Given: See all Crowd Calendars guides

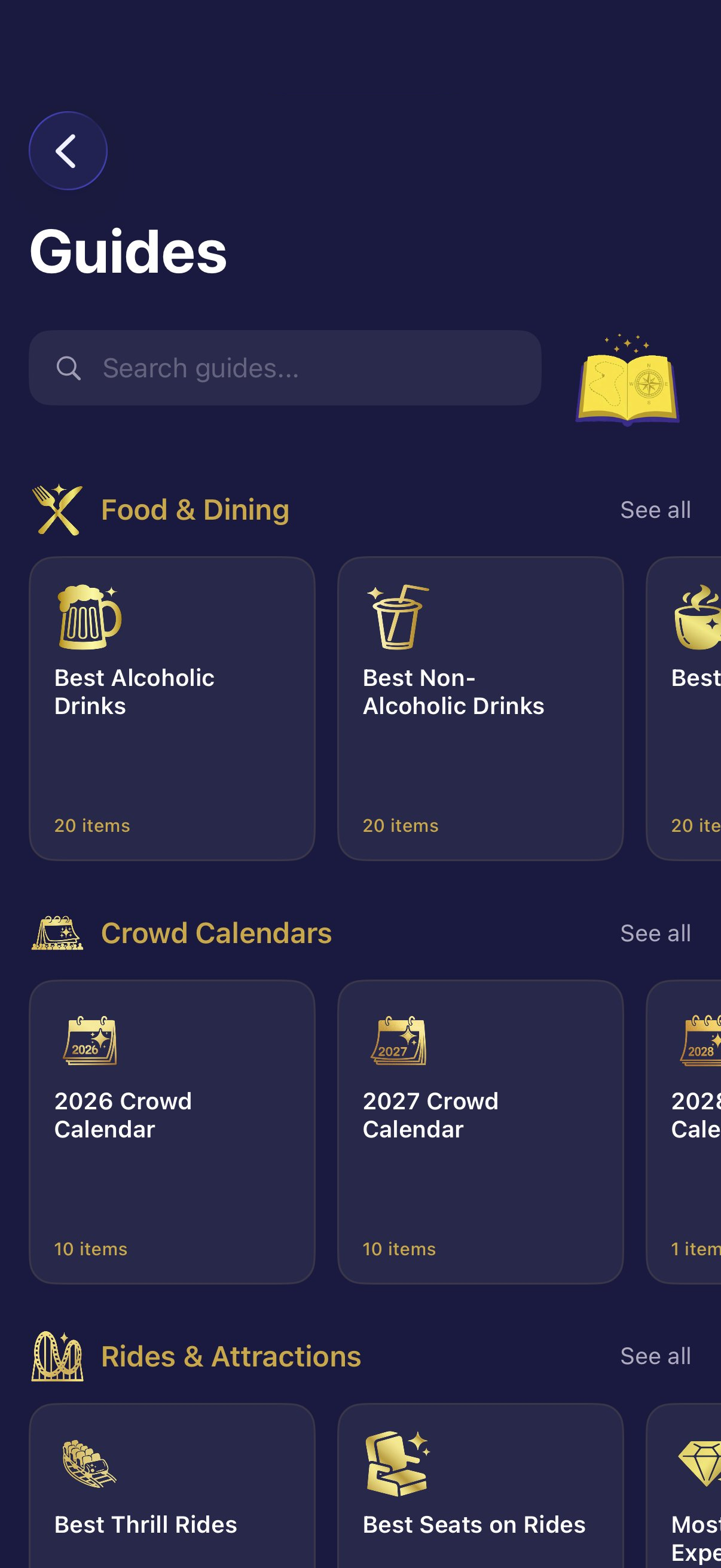Looking at the screenshot, I should coord(655,933).
